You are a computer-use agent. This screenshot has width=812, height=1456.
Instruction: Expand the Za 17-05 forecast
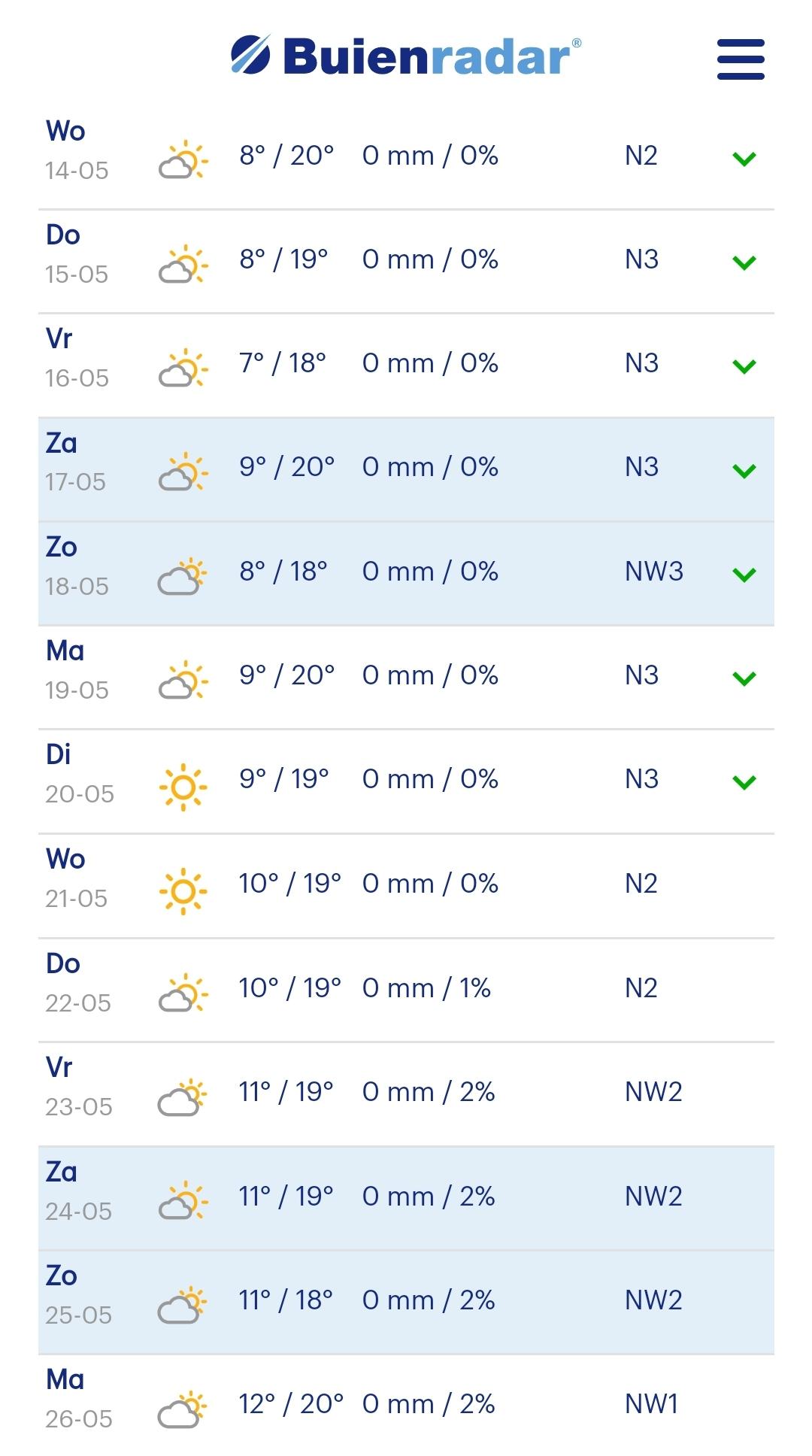744,471
